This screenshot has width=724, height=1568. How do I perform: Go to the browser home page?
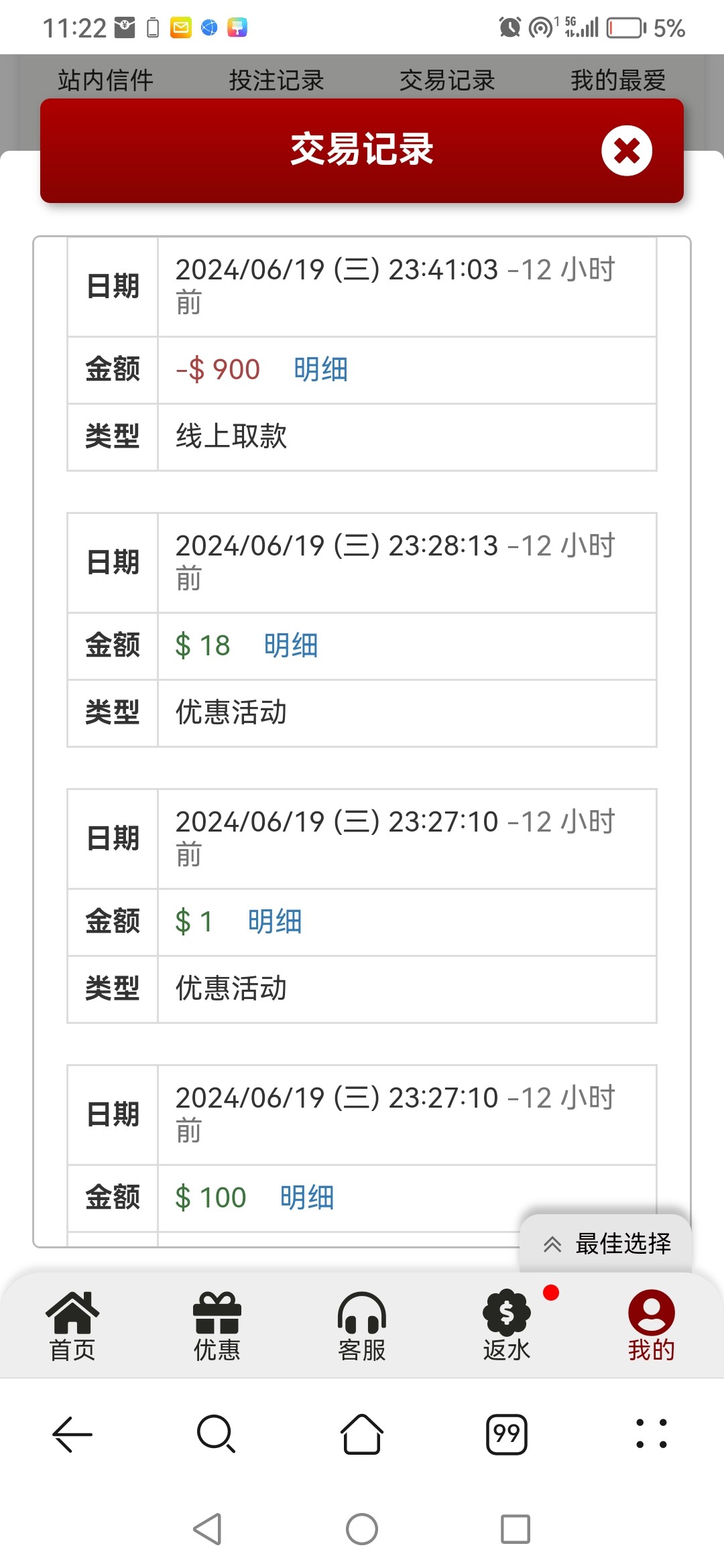point(362,1435)
